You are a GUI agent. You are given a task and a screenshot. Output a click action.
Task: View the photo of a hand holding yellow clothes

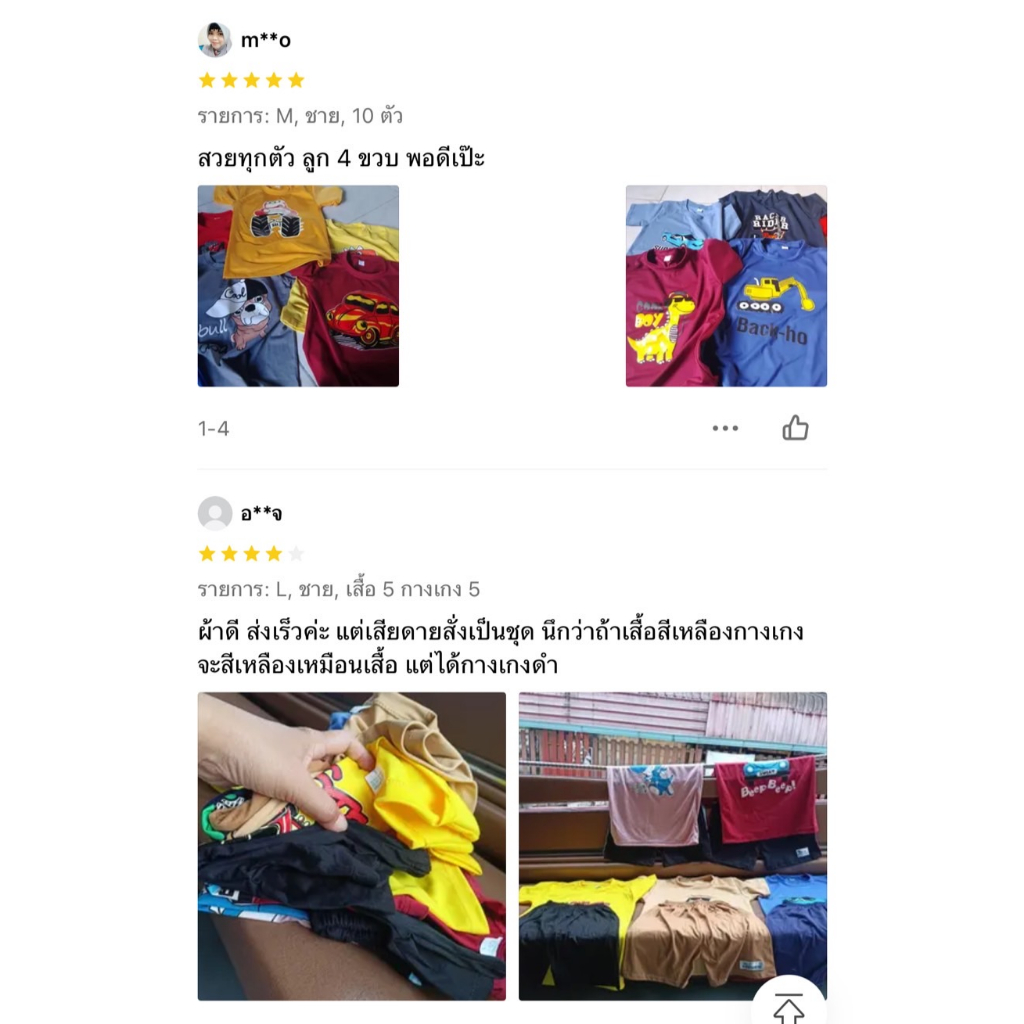coord(352,846)
